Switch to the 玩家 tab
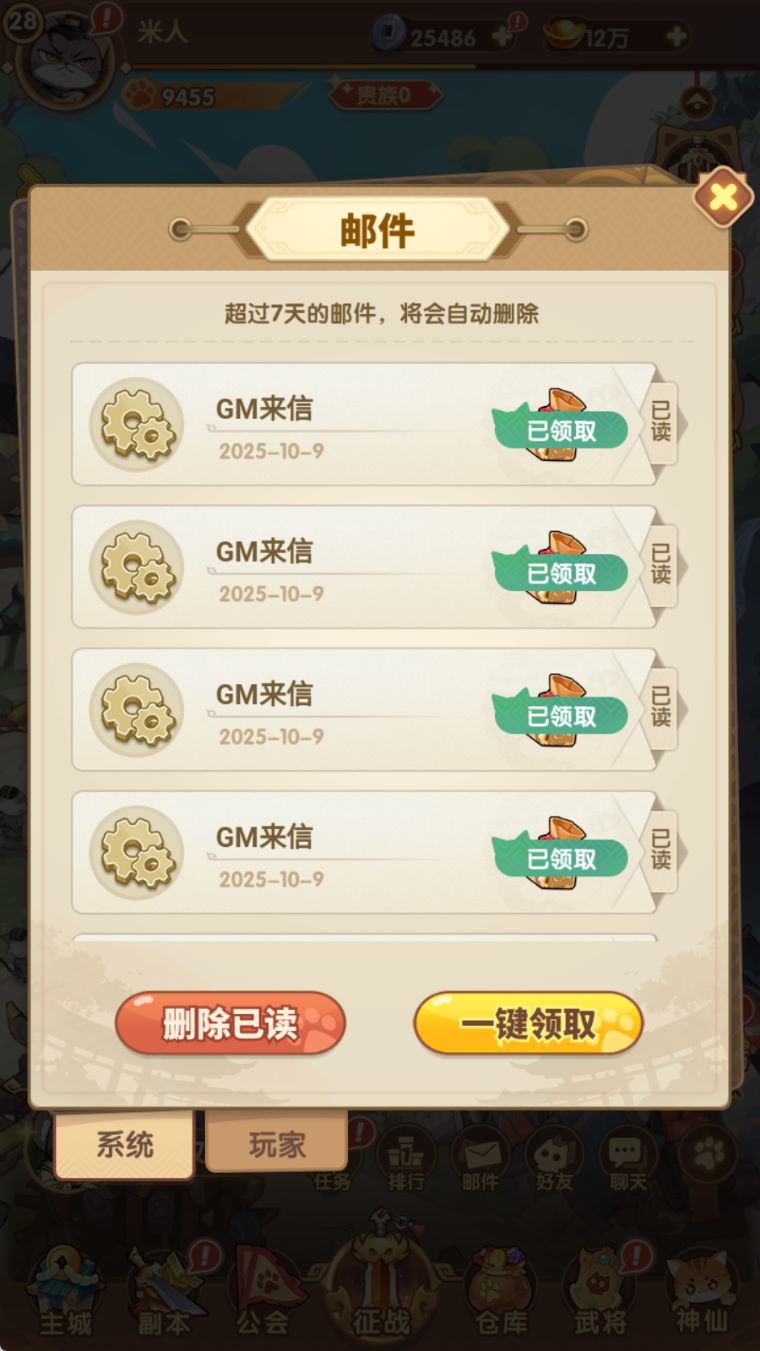Image resolution: width=760 pixels, height=1351 pixels. pyautogui.click(x=277, y=1144)
